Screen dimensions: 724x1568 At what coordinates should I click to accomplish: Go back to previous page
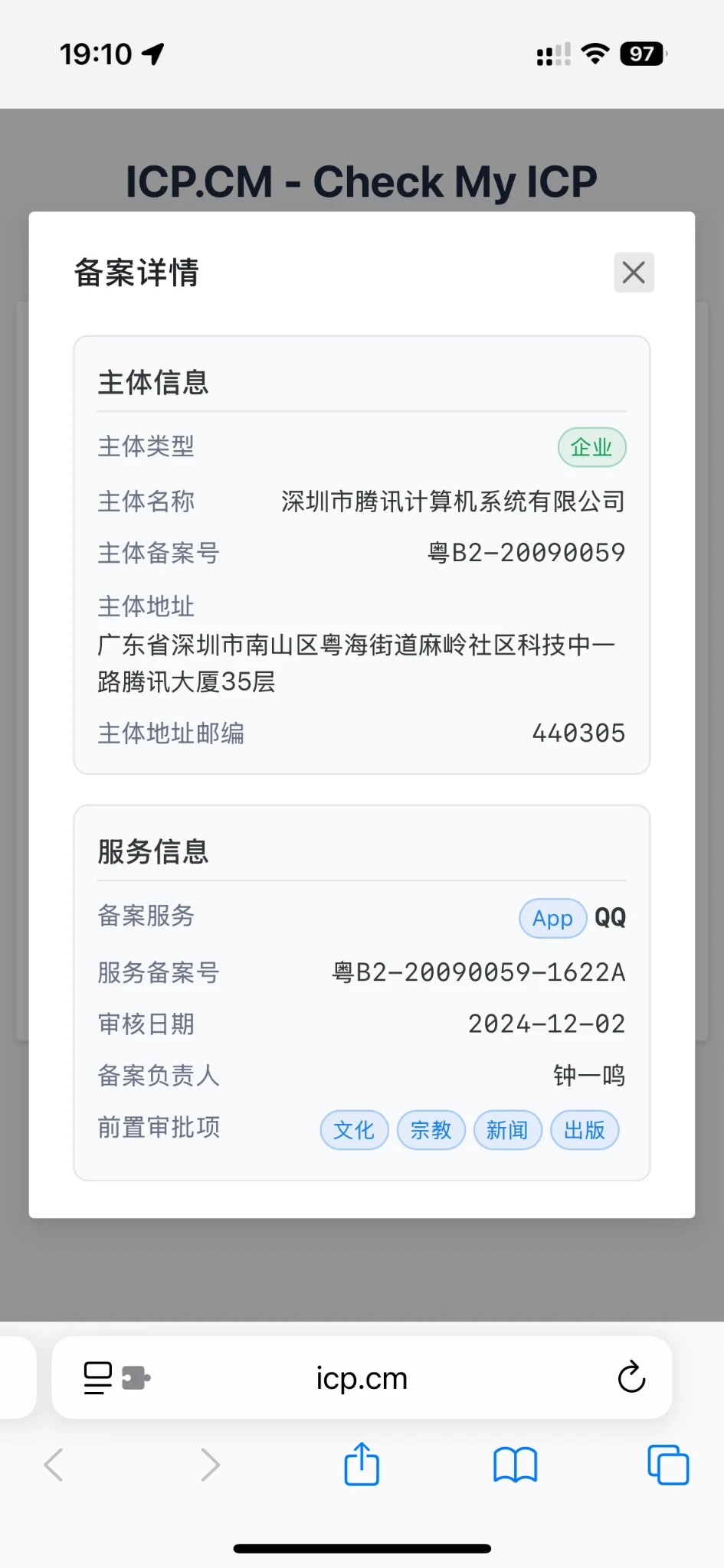coord(54,1465)
